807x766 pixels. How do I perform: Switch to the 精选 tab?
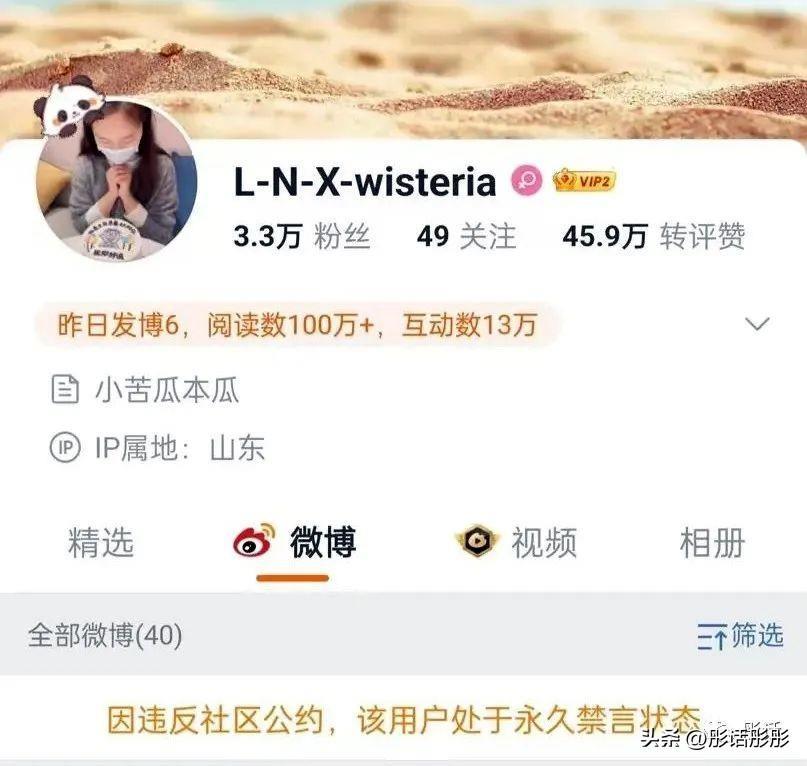[101, 542]
